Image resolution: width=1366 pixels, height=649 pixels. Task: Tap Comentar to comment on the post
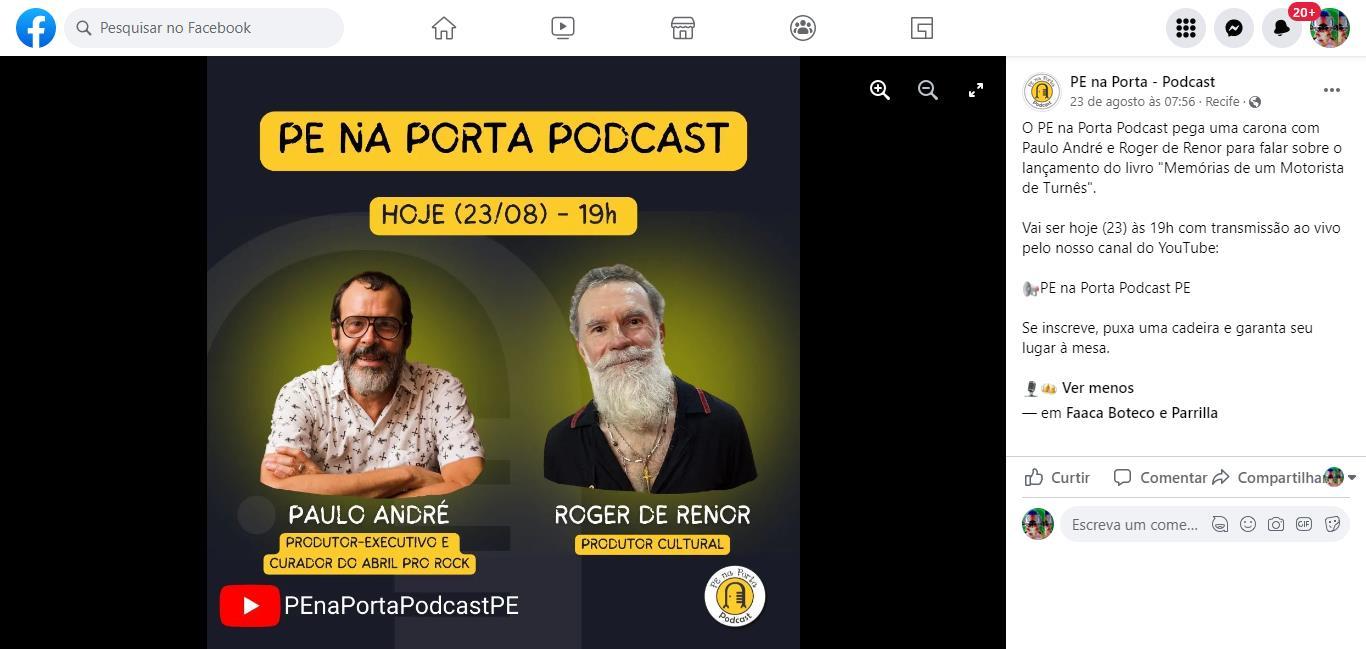tap(1161, 478)
